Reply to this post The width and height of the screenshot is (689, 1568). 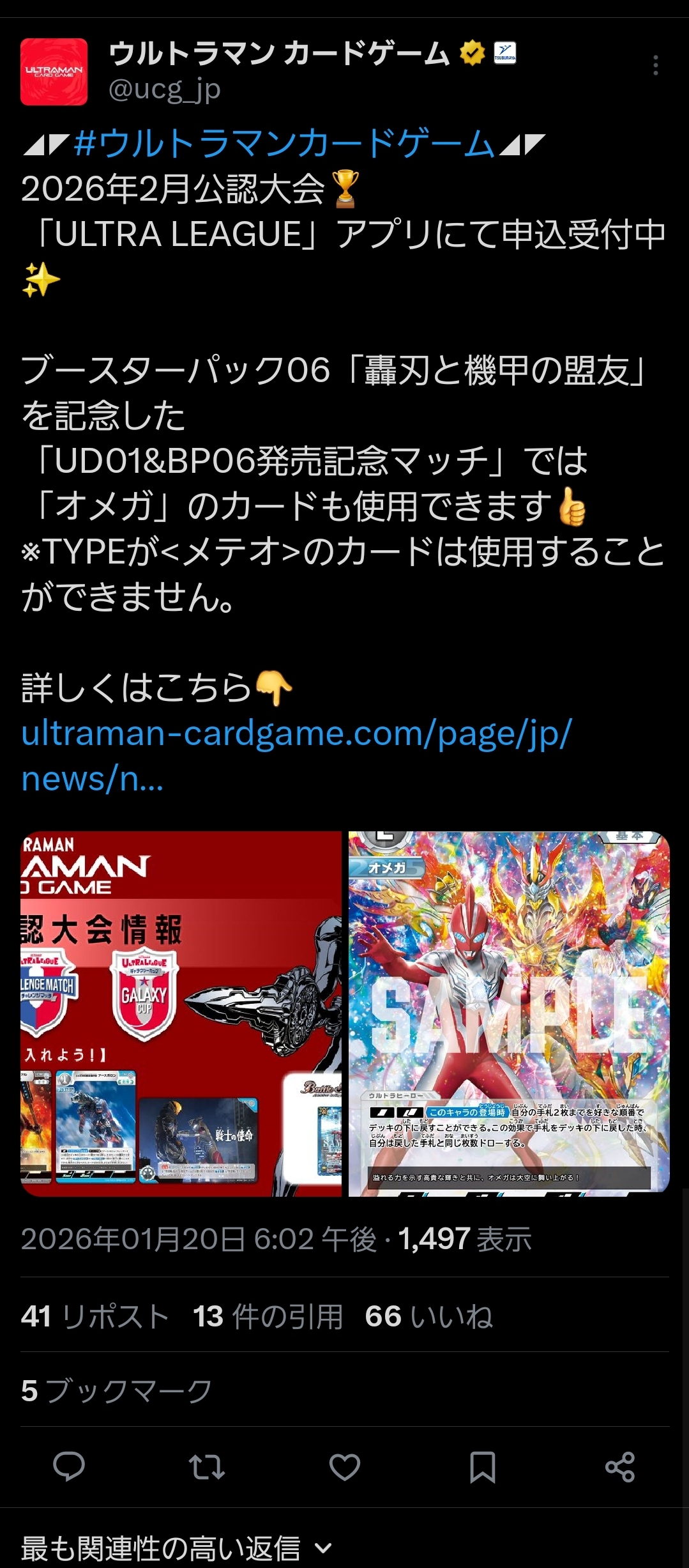click(x=69, y=1466)
